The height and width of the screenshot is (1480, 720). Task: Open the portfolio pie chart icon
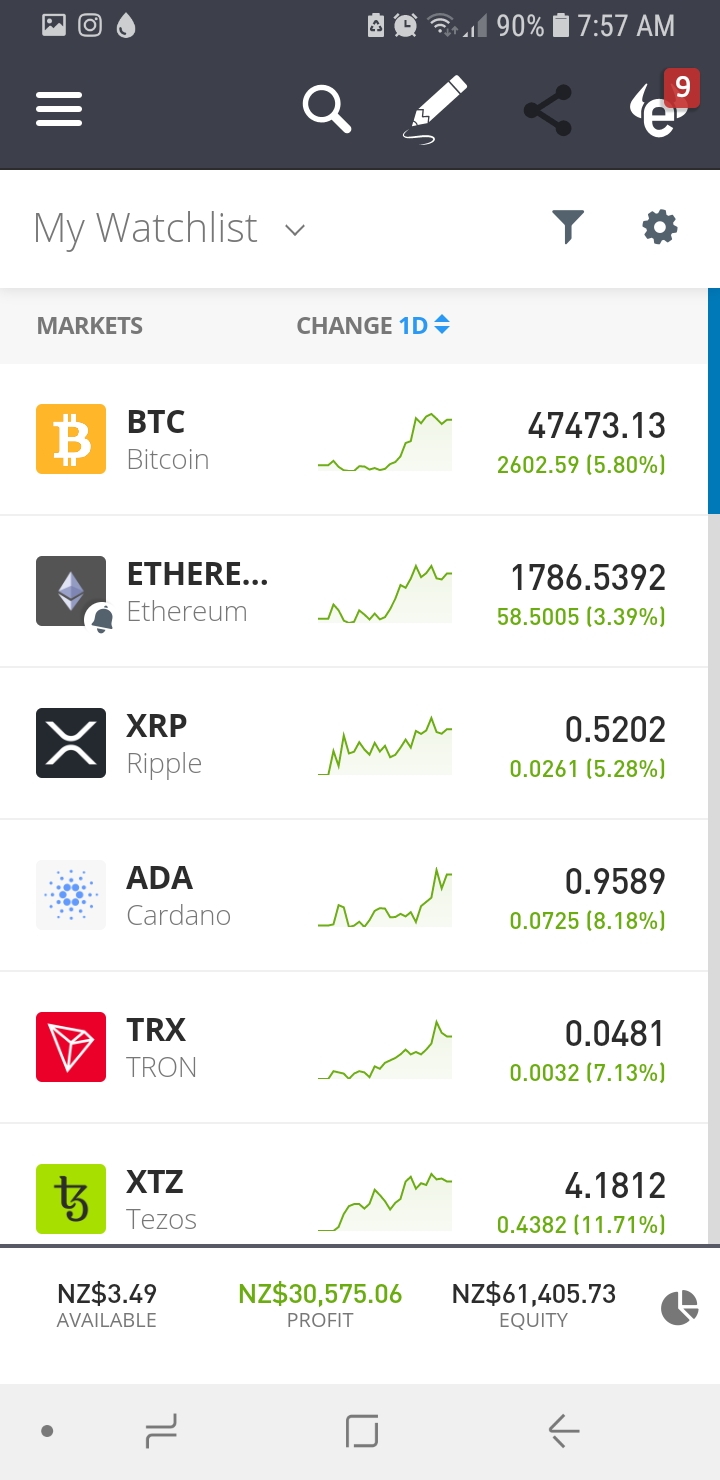[679, 1306]
